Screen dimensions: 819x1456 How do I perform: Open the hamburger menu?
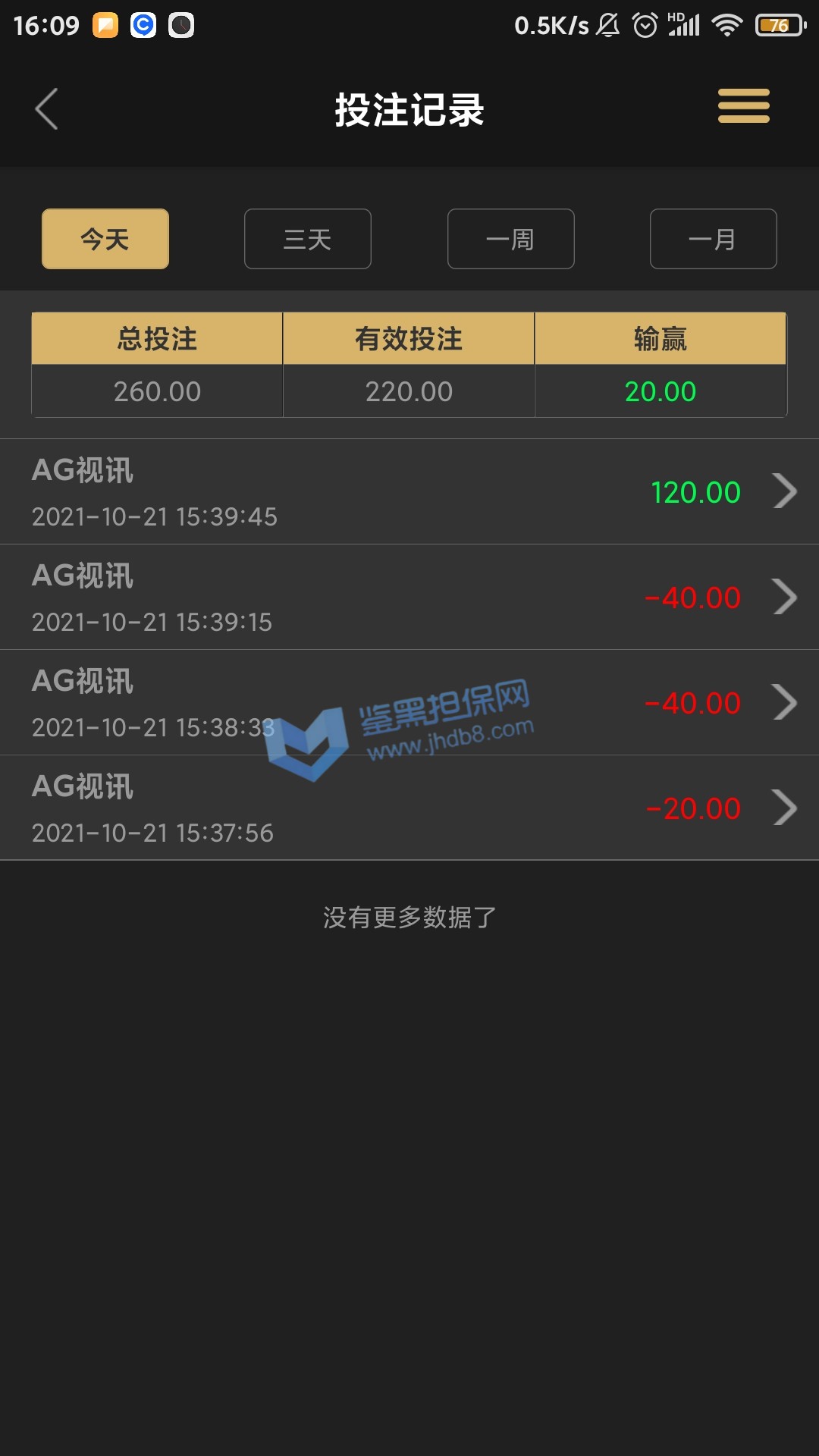coord(743,106)
